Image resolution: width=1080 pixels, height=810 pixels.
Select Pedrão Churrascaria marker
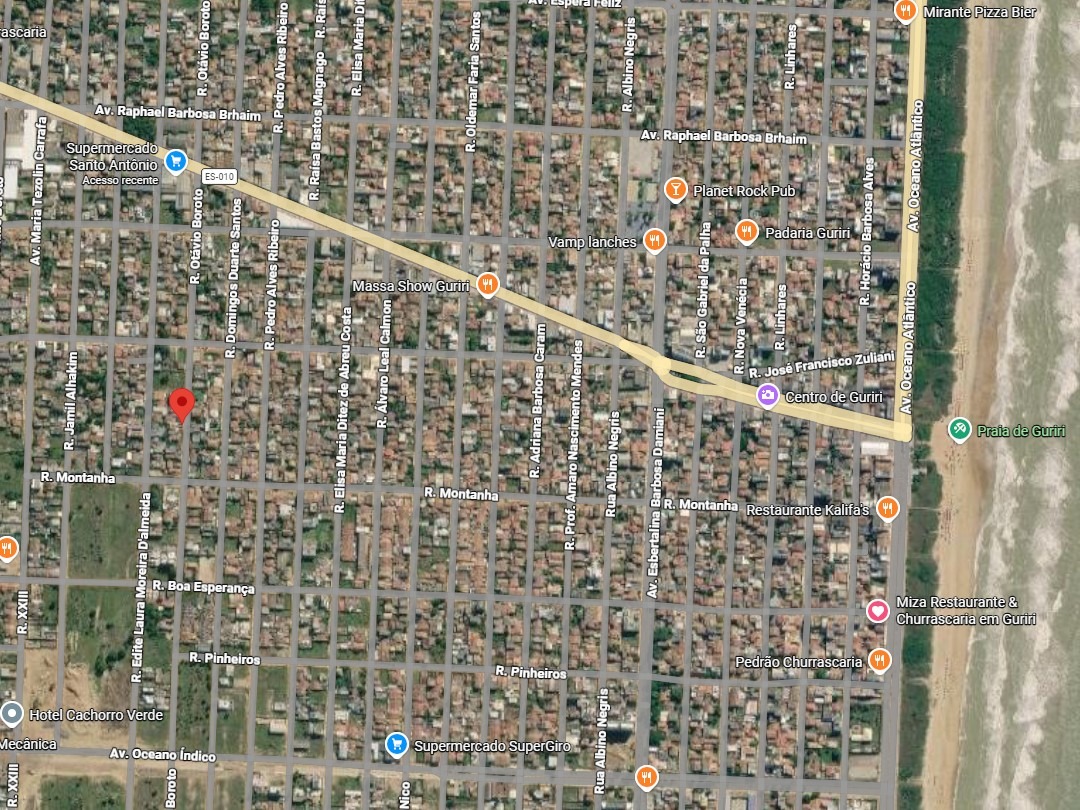point(880,660)
